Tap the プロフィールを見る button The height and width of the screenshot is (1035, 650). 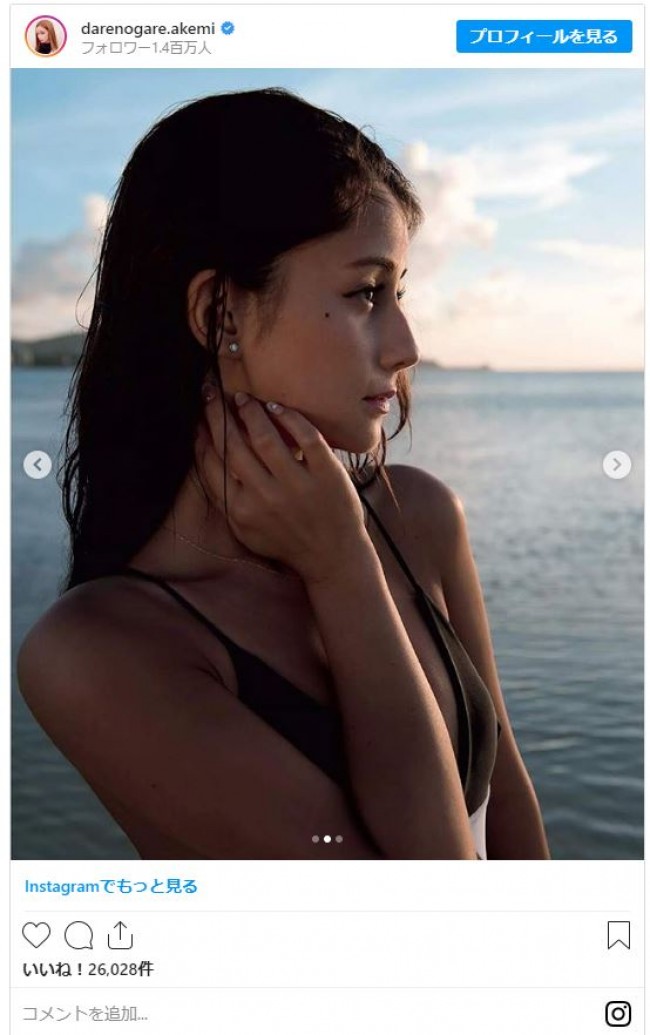pos(544,36)
